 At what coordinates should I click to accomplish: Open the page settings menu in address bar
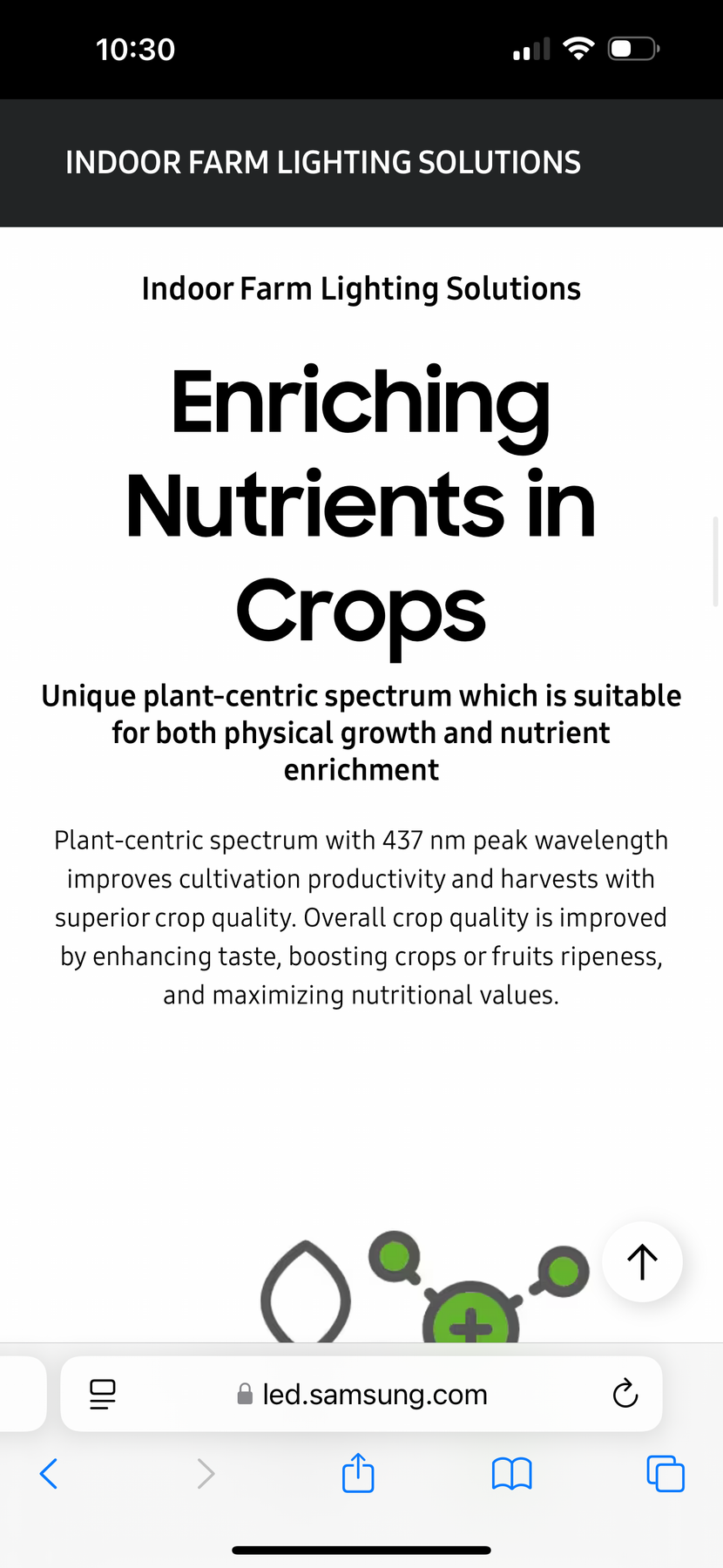[103, 1394]
